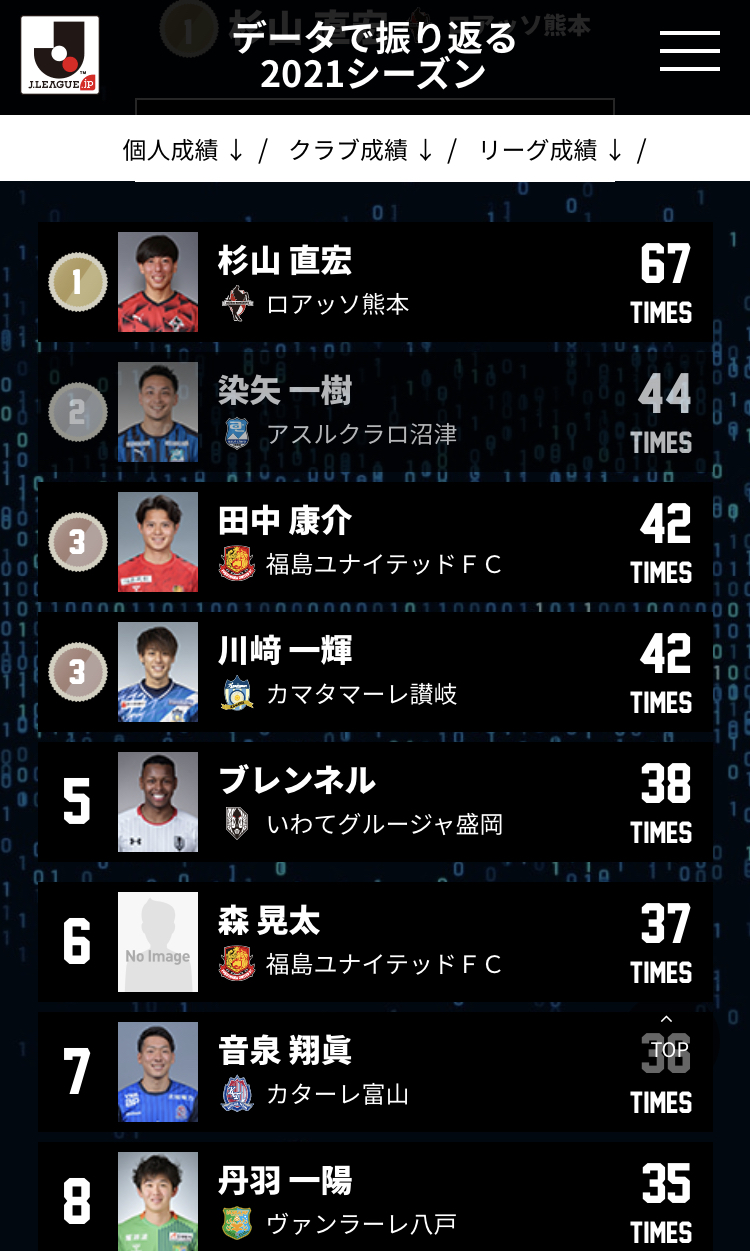750x1251 pixels.
Task: Jump to 個人成績 section
Action: [x=184, y=150]
